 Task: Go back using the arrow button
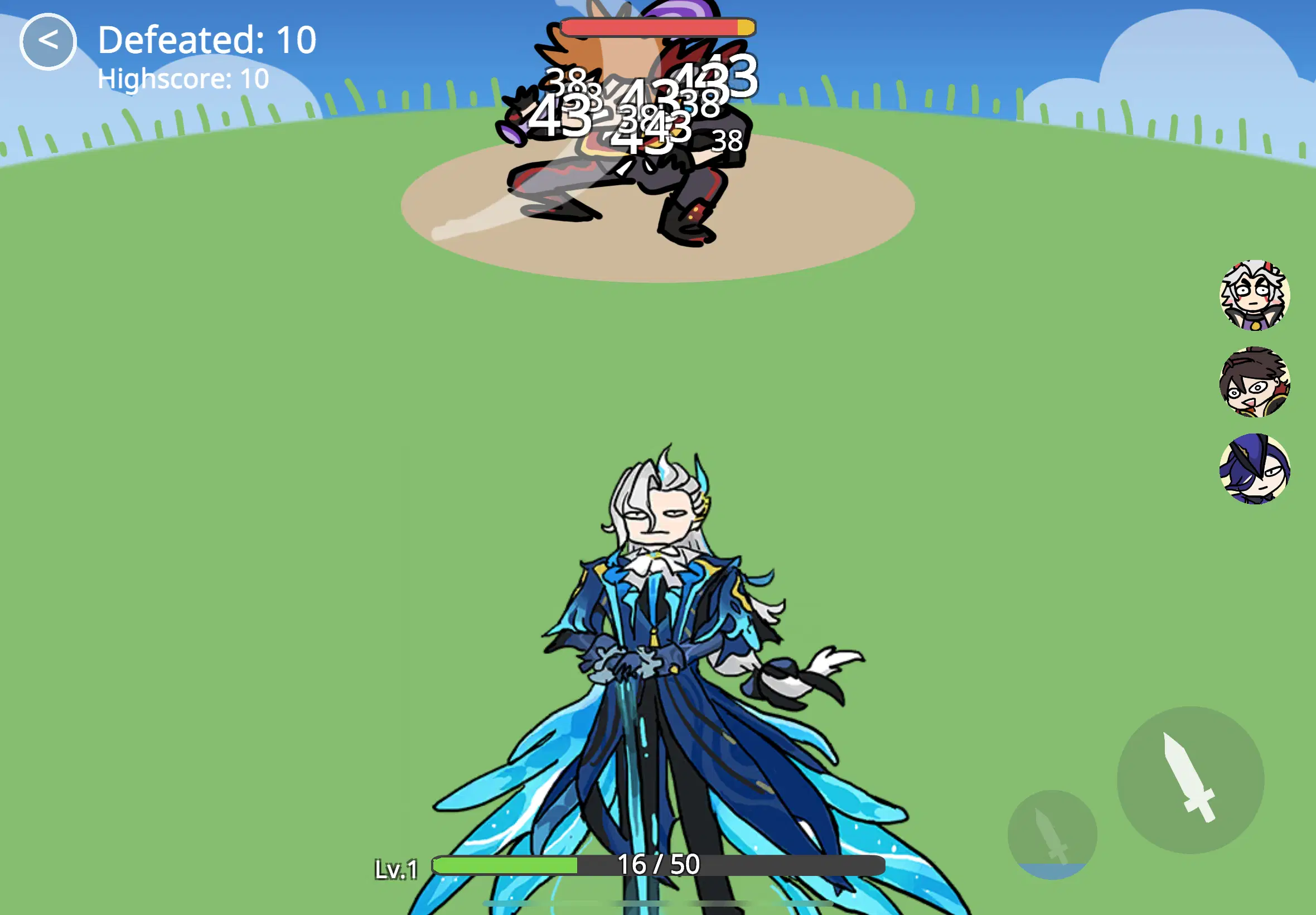[x=48, y=41]
